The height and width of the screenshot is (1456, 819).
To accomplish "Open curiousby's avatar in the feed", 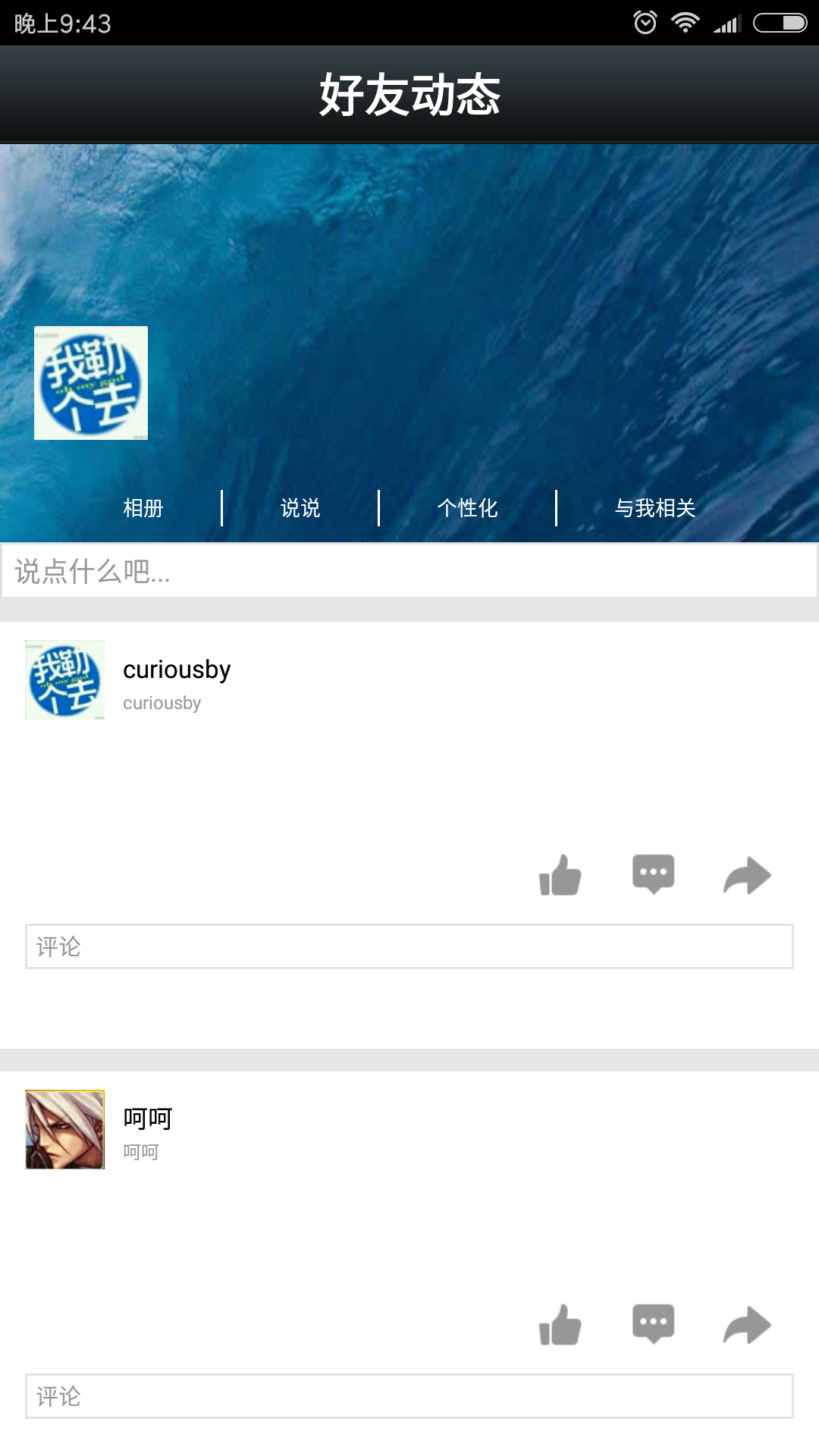I will point(64,679).
